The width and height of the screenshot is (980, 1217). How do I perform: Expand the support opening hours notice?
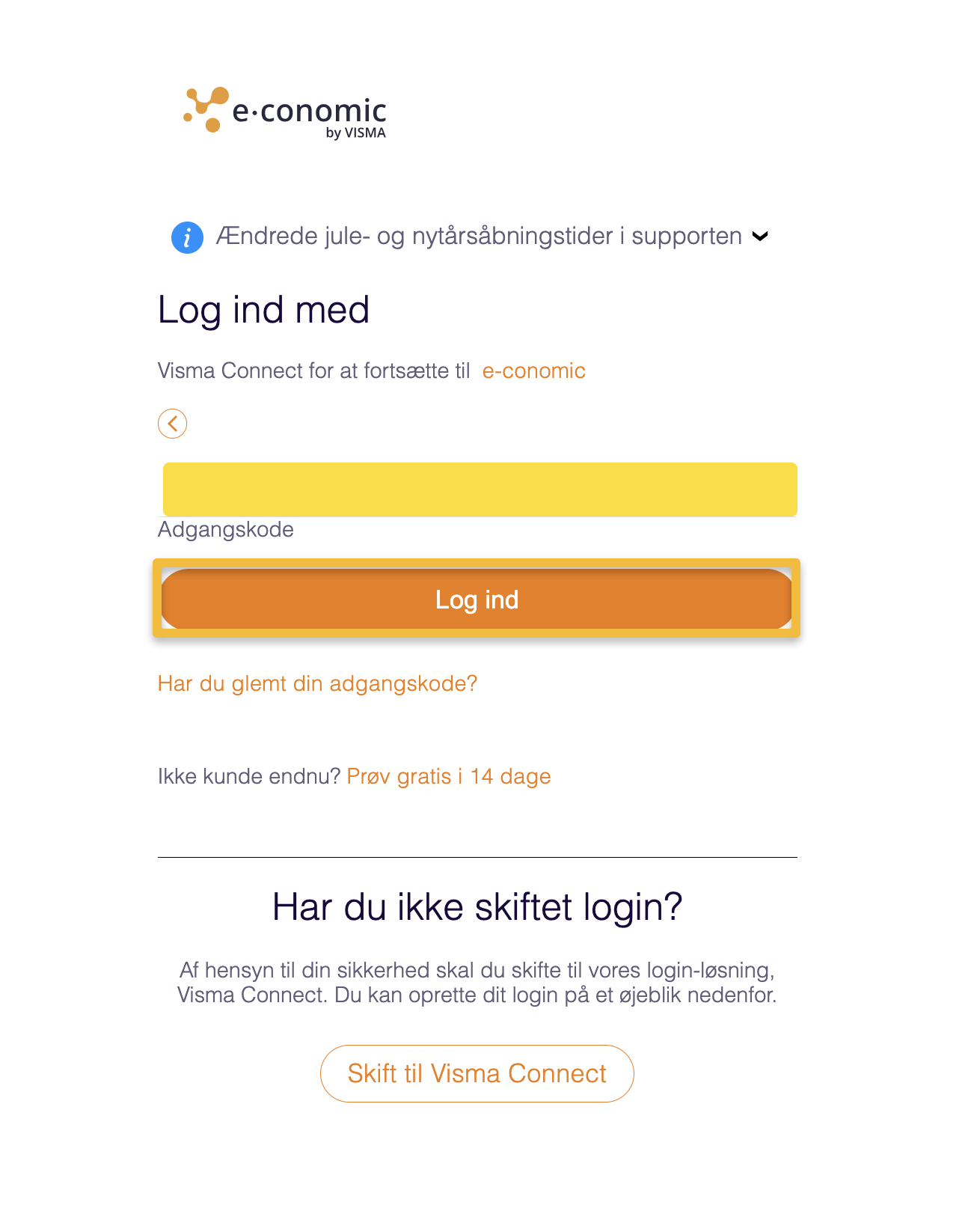click(x=760, y=237)
